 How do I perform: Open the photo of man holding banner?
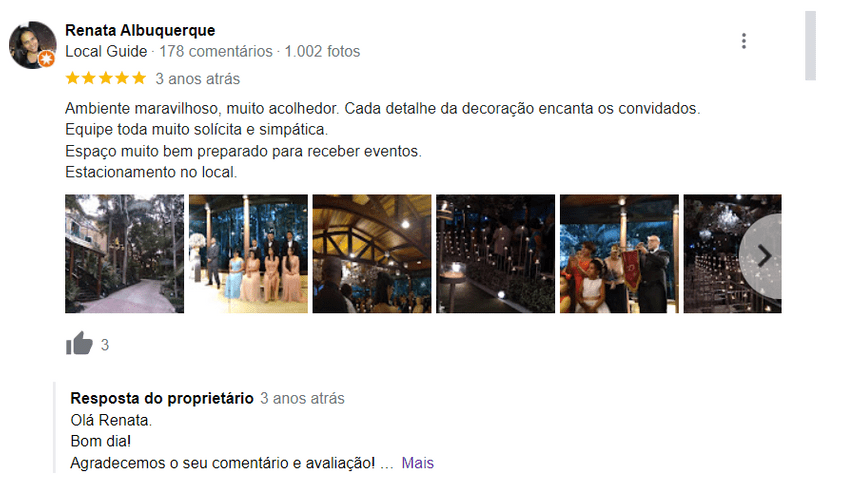click(619, 254)
